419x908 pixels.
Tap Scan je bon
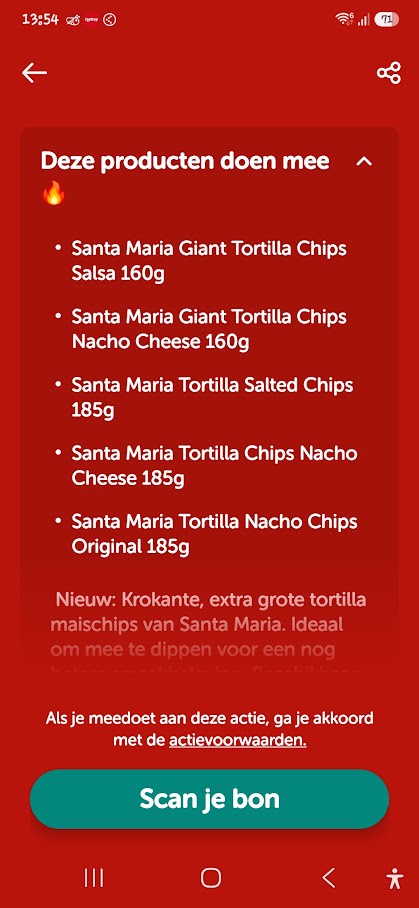tap(210, 799)
